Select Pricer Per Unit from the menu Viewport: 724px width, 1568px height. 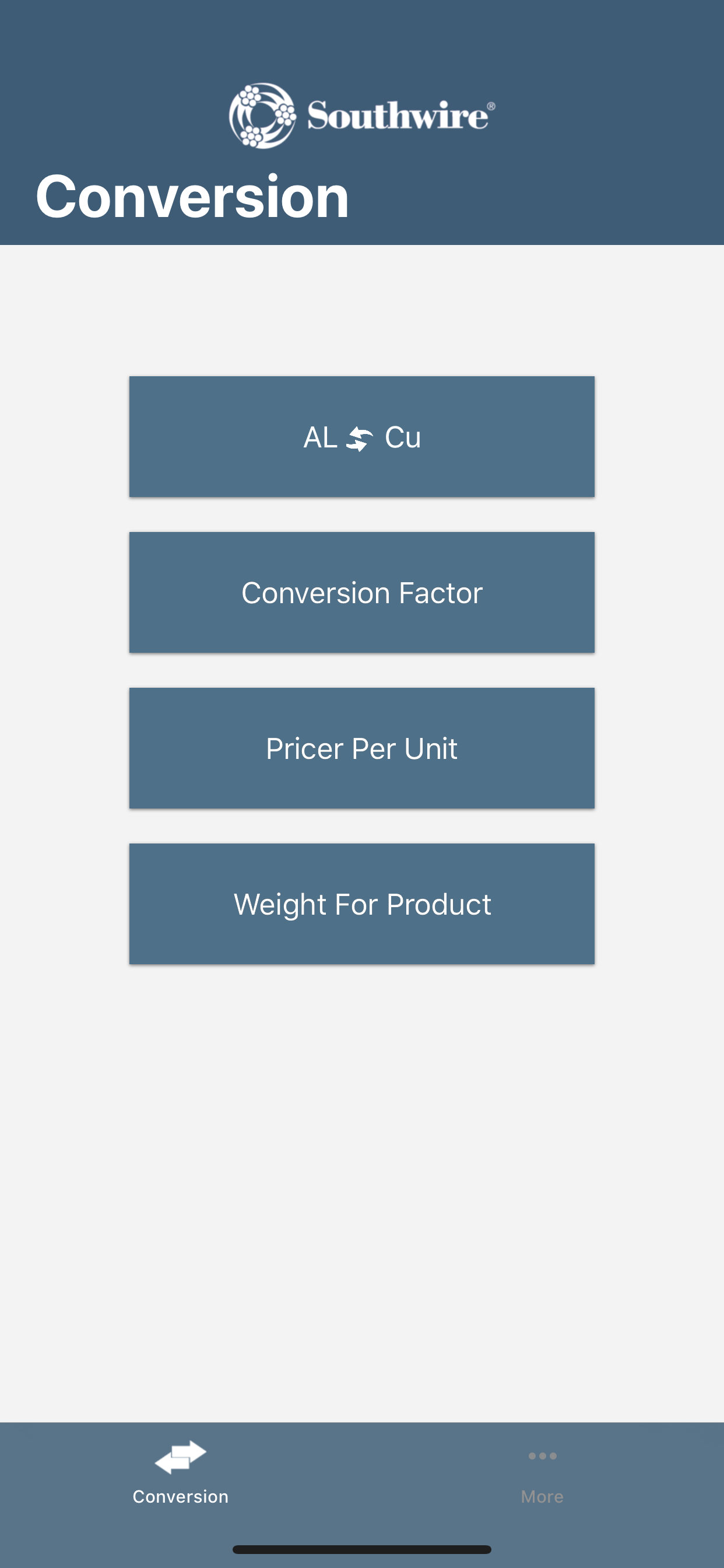[x=361, y=748]
